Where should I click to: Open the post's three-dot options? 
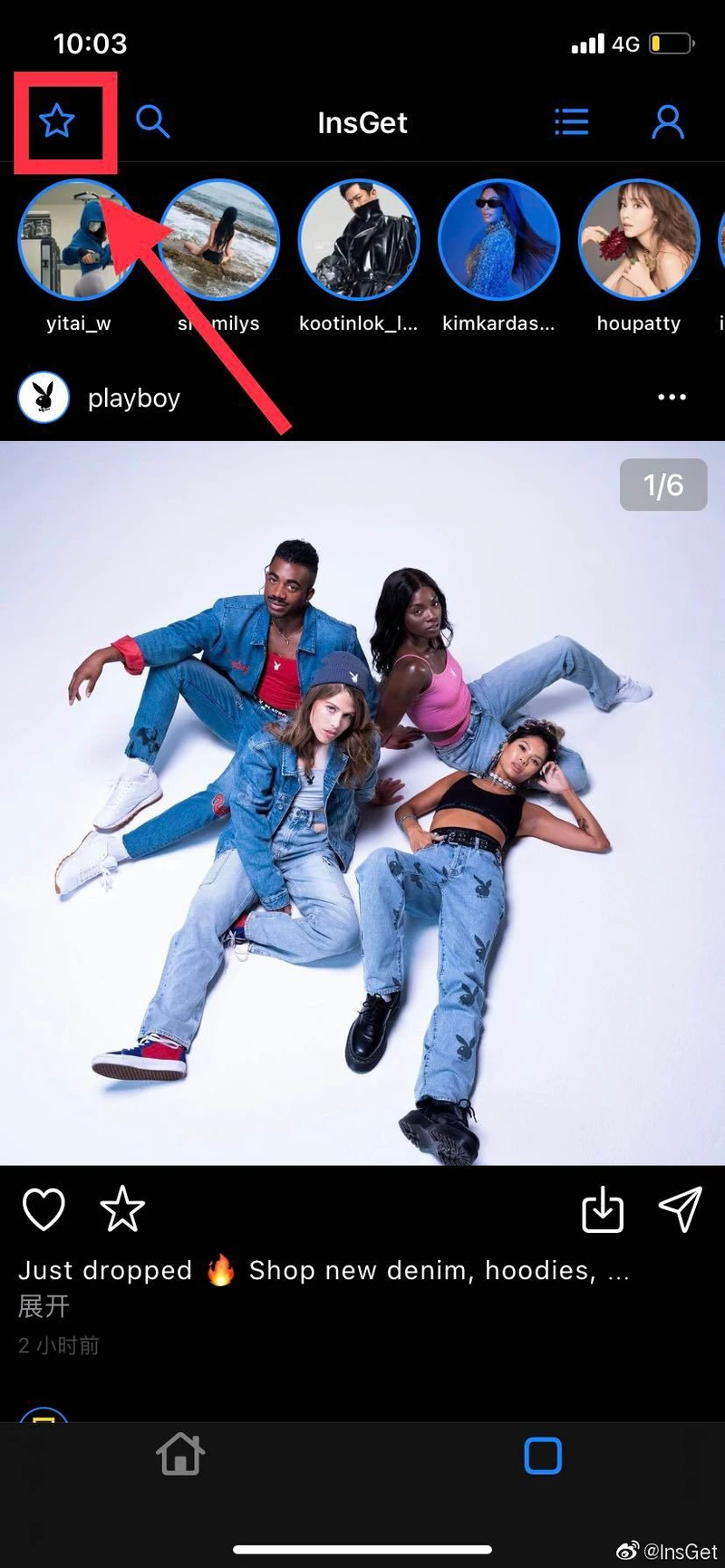coord(672,398)
